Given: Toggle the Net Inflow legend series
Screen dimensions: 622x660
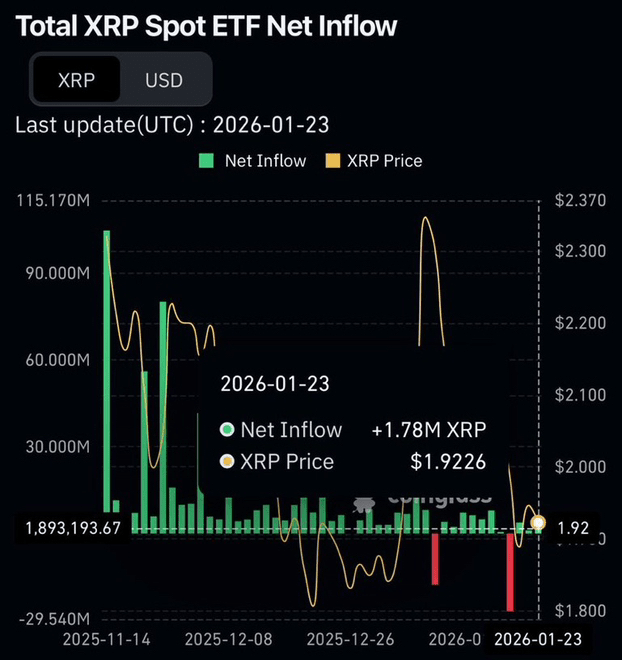Looking at the screenshot, I should [x=253, y=160].
